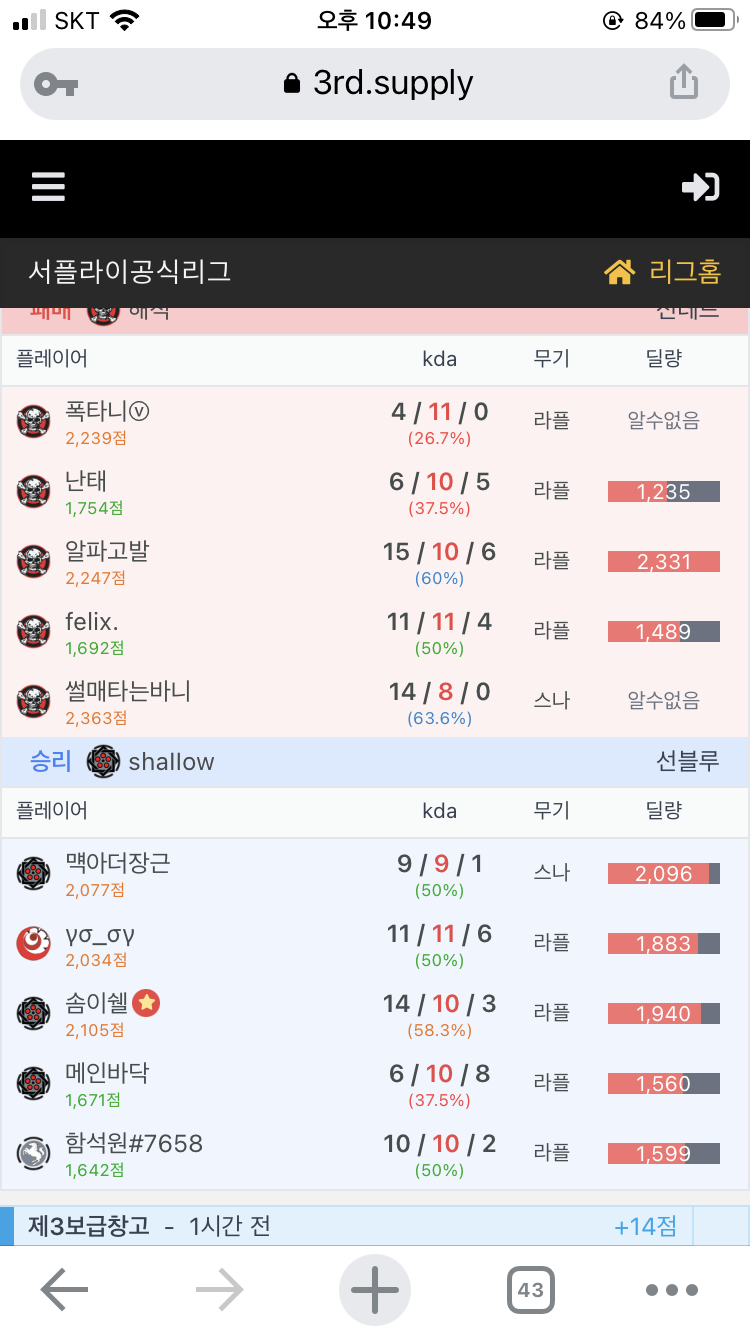The image size is (750, 1334).
Task: Open the password key icon
Action: coord(56,84)
